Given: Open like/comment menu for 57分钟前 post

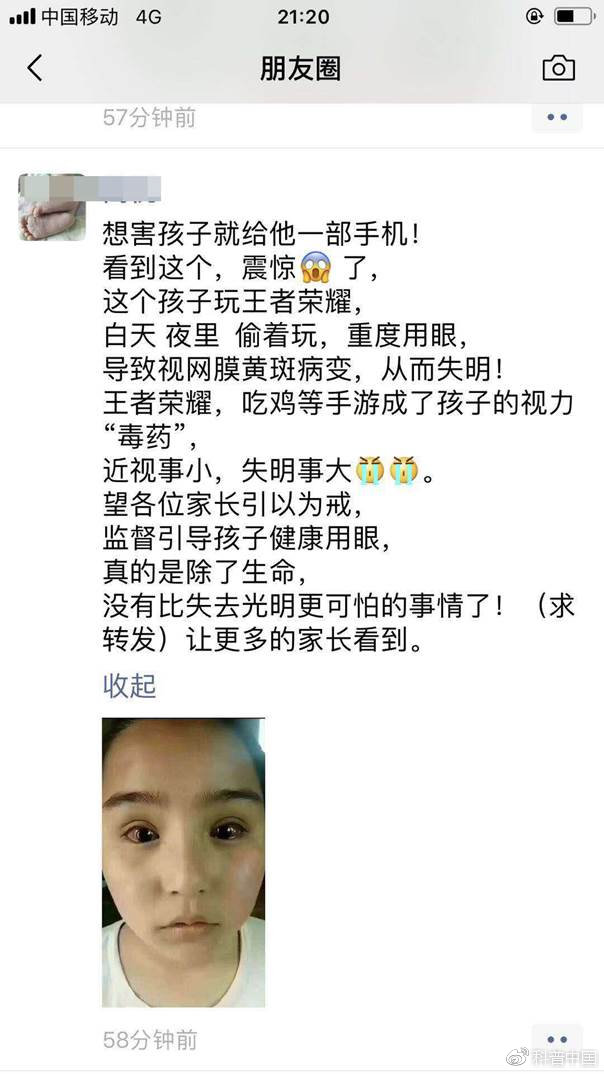Looking at the screenshot, I should tap(557, 118).
